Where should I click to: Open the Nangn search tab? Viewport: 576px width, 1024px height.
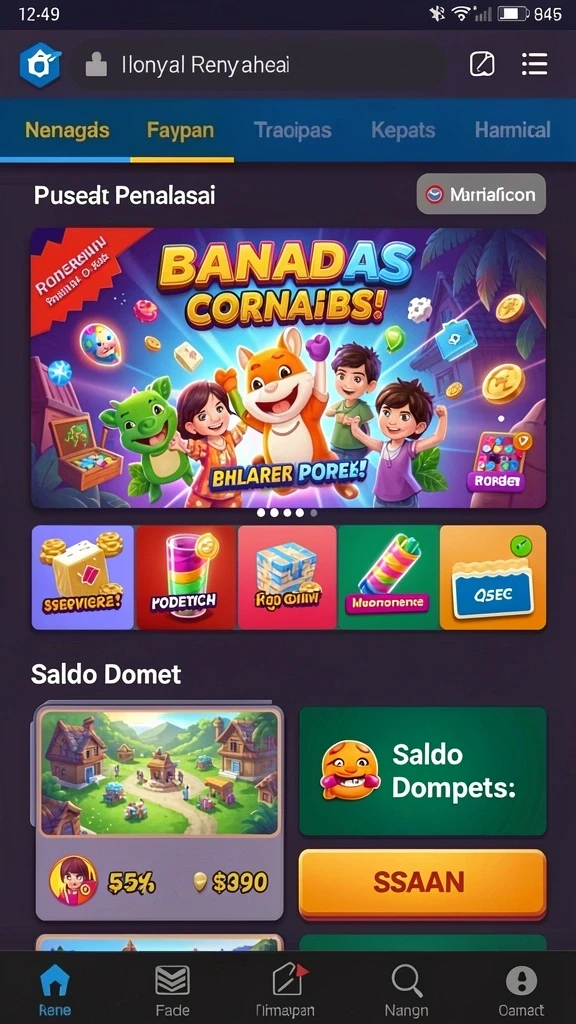coord(406,990)
